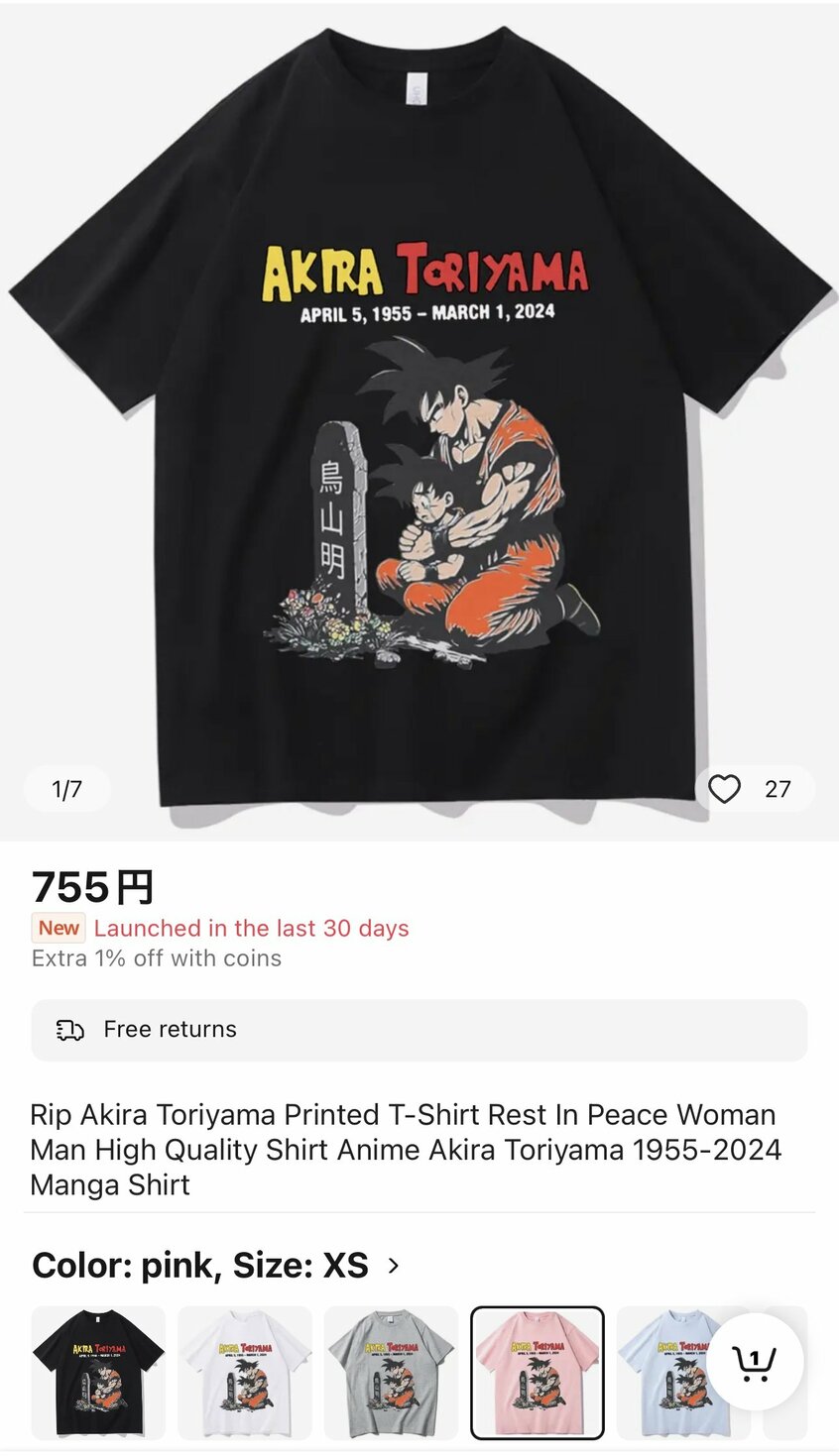Pick the pink t-shirt variant

(537, 1372)
